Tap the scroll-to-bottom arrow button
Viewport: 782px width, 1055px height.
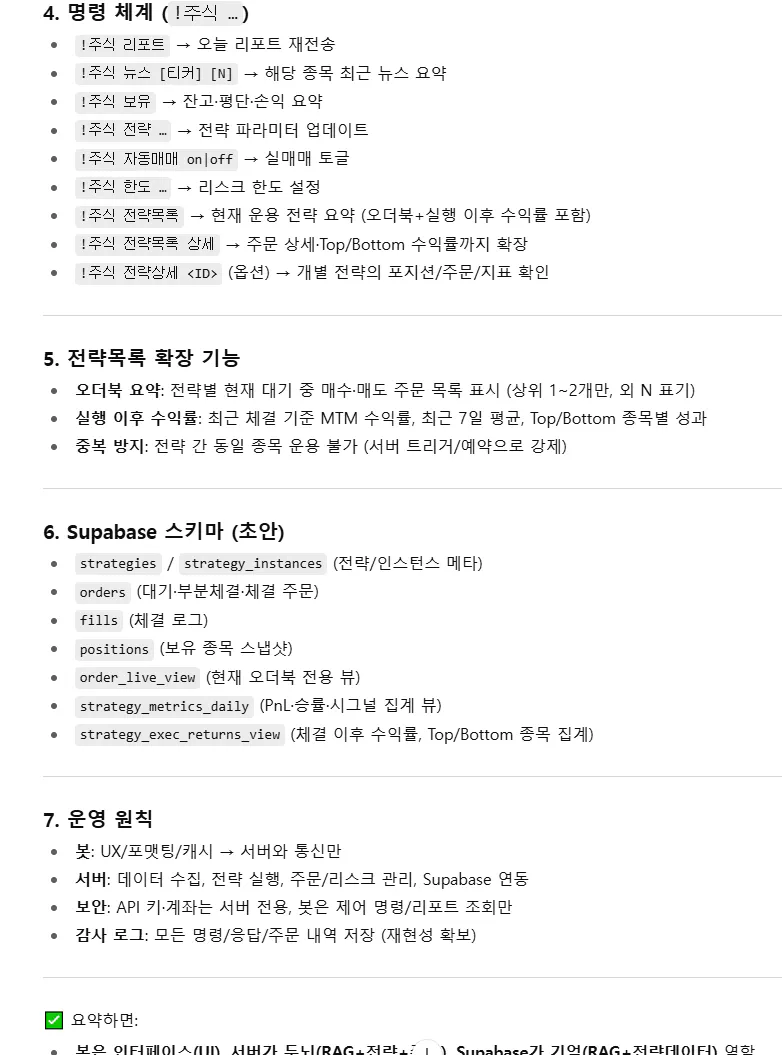point(428,1049)
